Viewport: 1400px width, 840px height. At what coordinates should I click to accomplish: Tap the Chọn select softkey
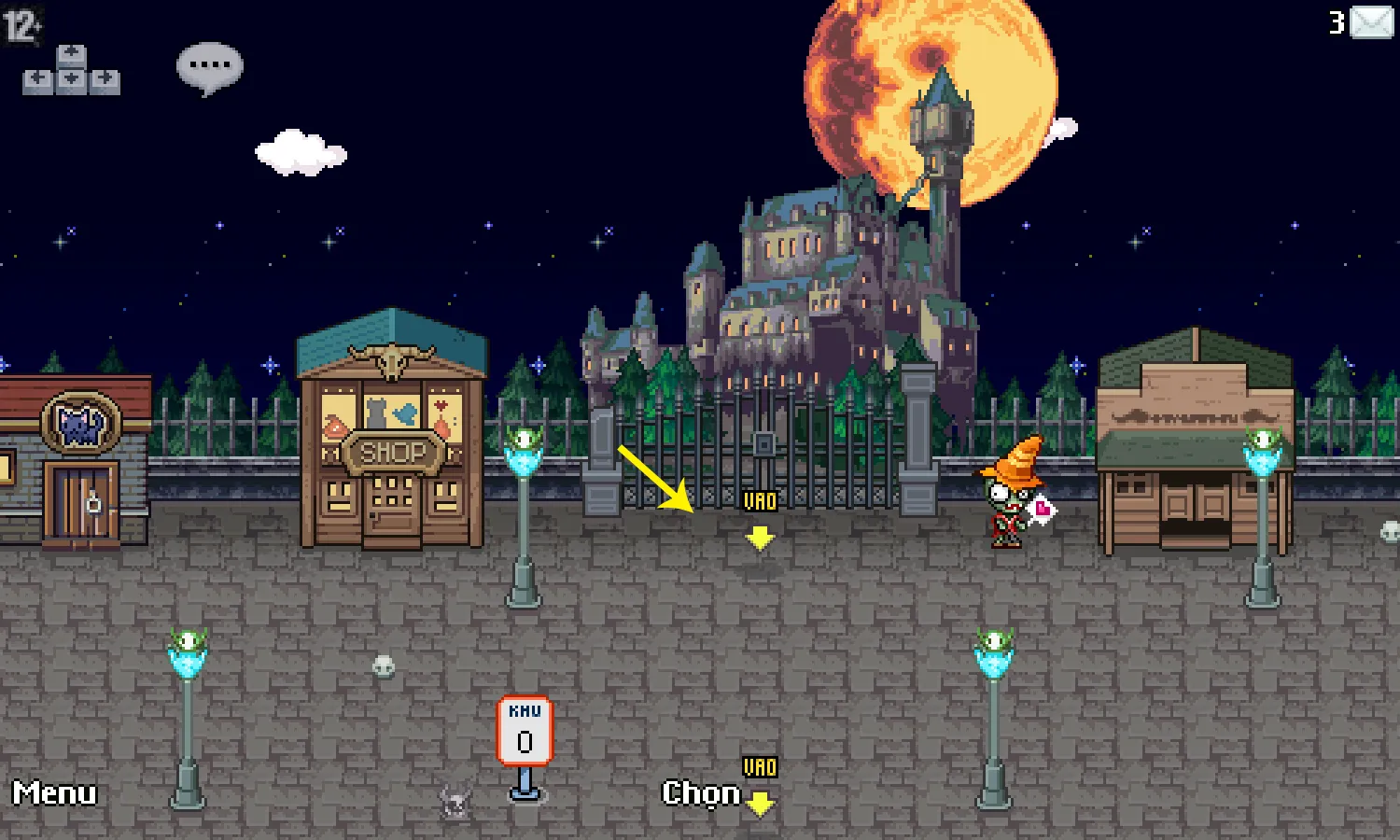pos(701,792)
